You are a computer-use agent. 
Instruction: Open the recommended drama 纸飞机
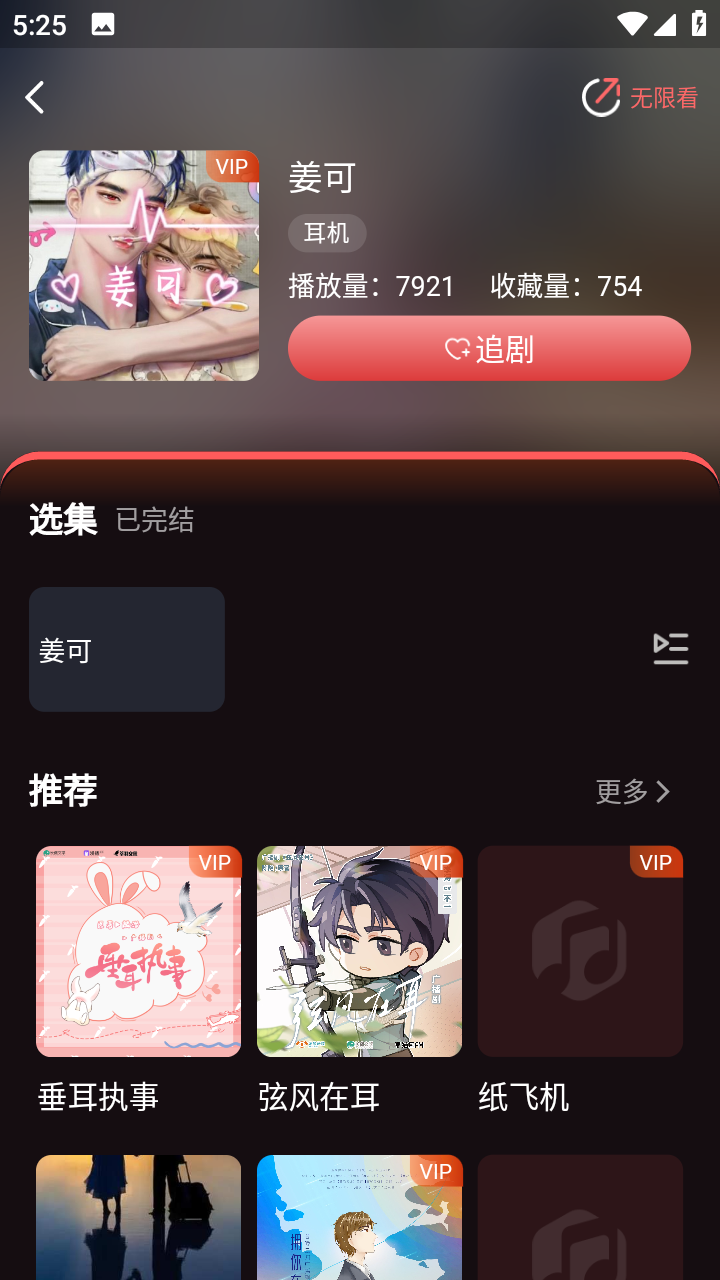[x=580, y=951]
